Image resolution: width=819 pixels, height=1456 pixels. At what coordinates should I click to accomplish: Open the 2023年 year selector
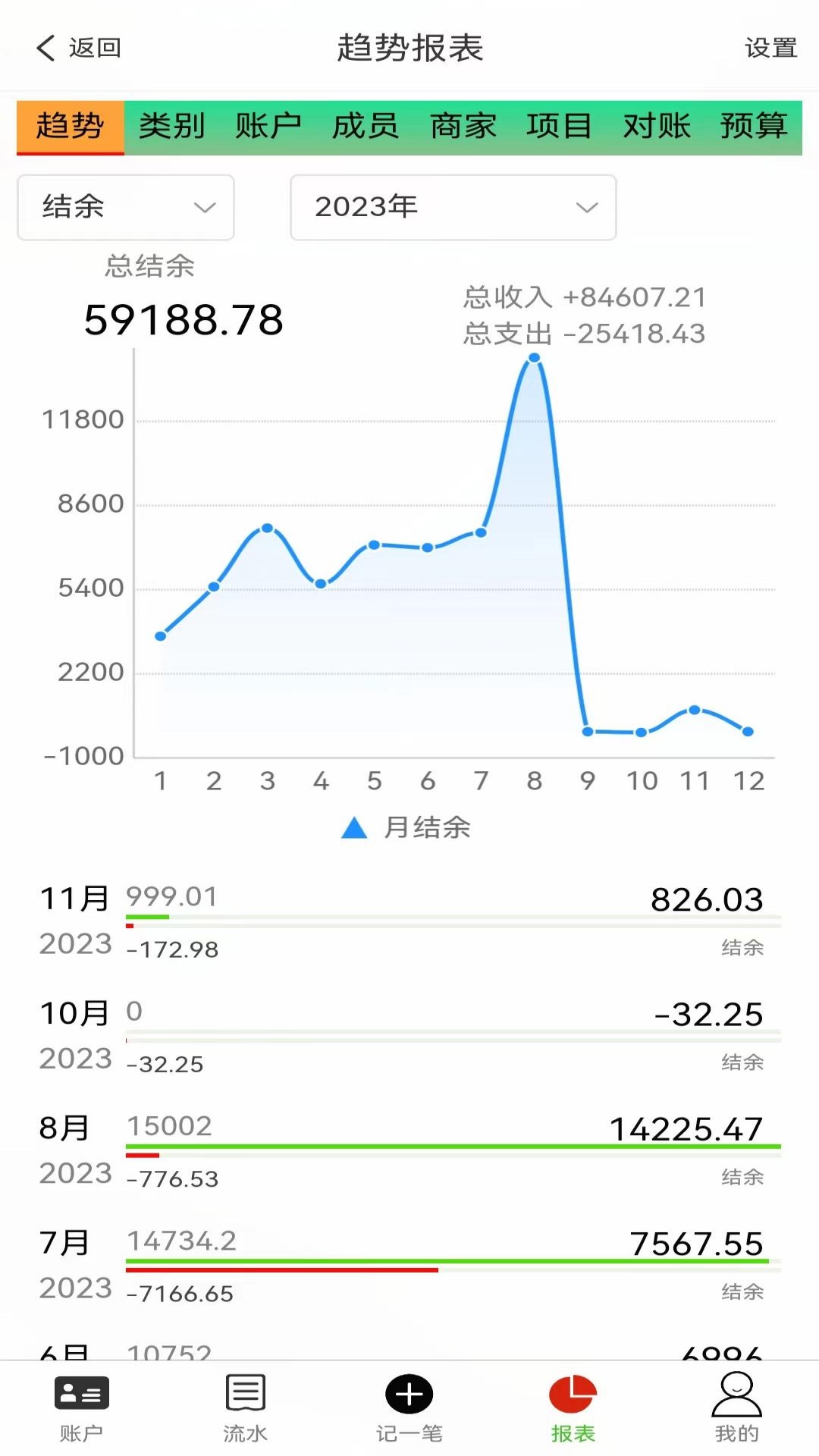pyautogui.click(x=452, y=207)
